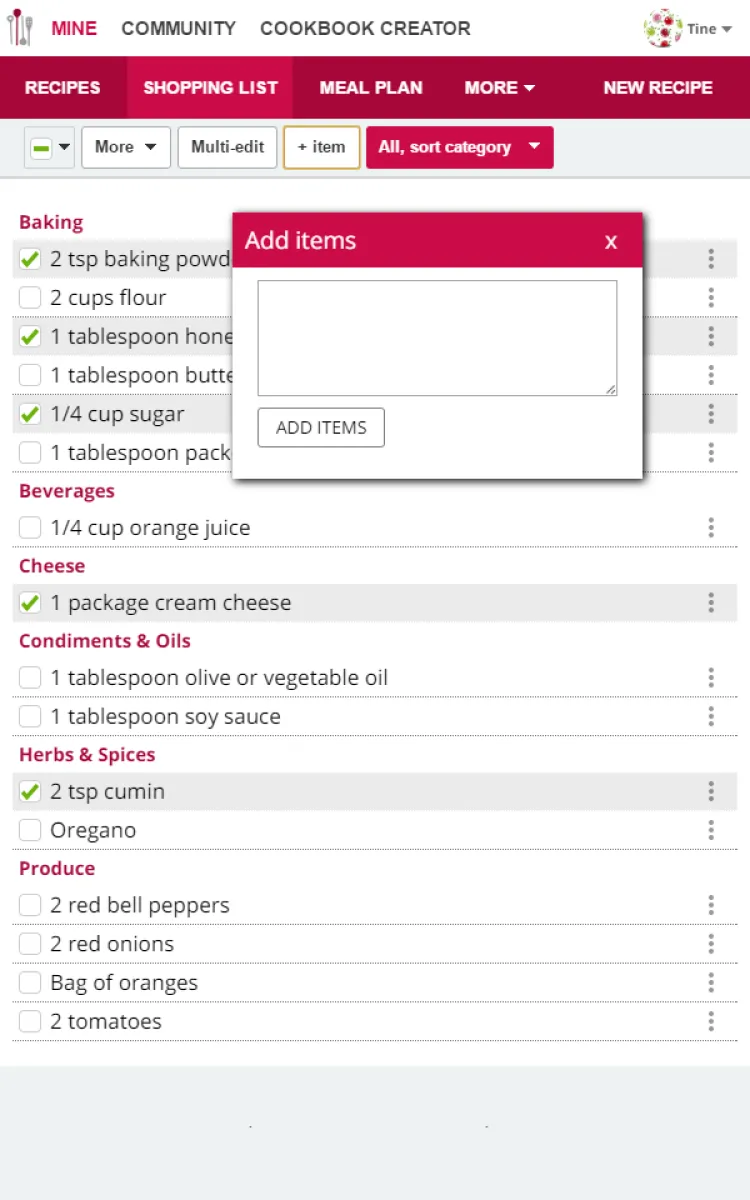
Task: Enable Multi-edit mode
Action: pyautogui.click(x=228, y=147)
